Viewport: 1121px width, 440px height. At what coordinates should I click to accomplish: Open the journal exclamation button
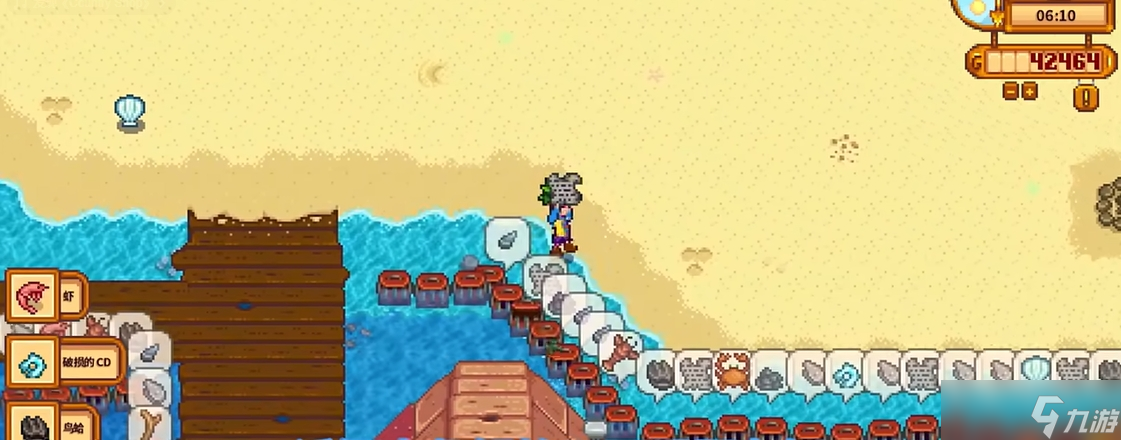point(1087,97)
